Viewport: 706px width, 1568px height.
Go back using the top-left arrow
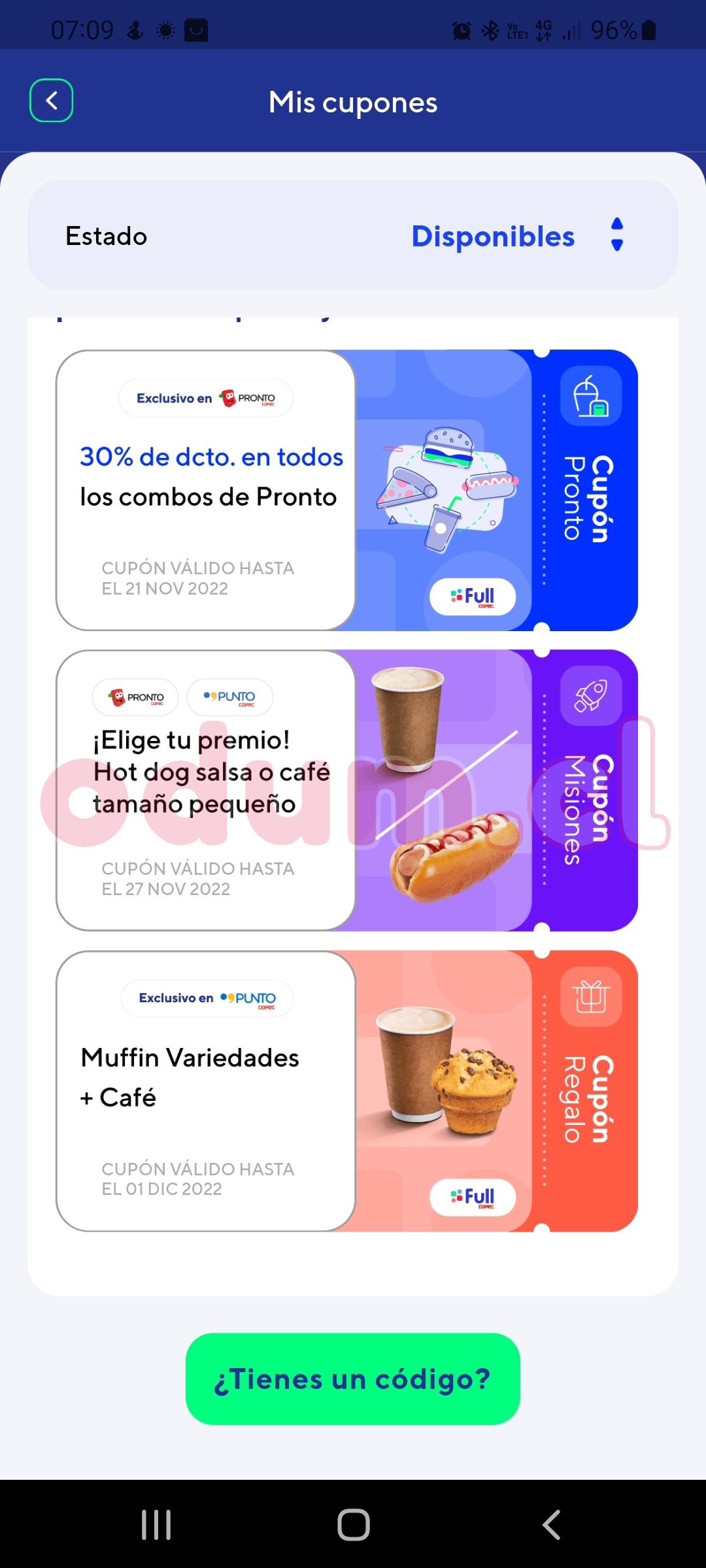51,101
